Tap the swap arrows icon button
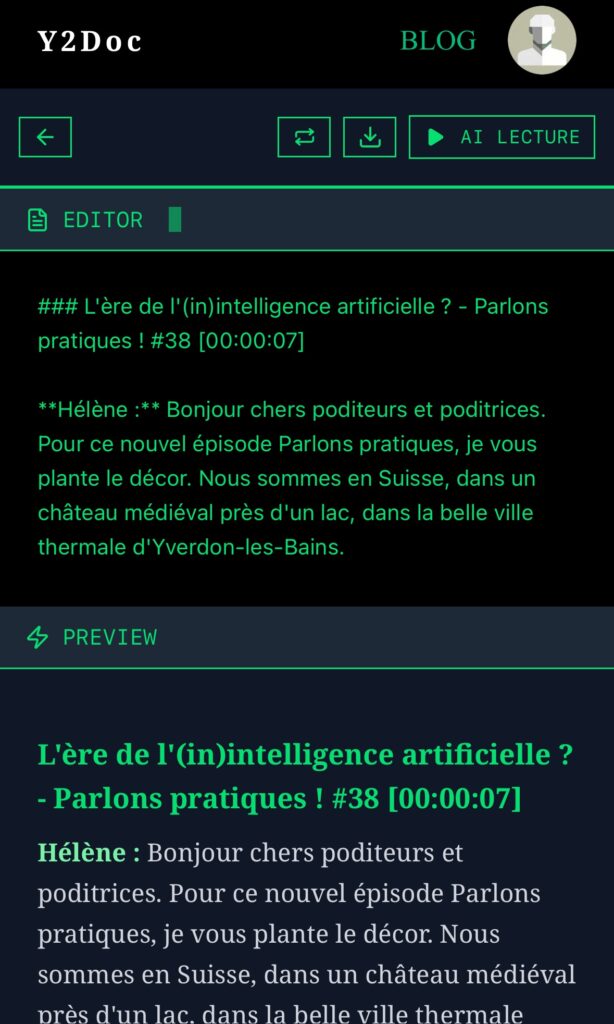 pos(304,137)
